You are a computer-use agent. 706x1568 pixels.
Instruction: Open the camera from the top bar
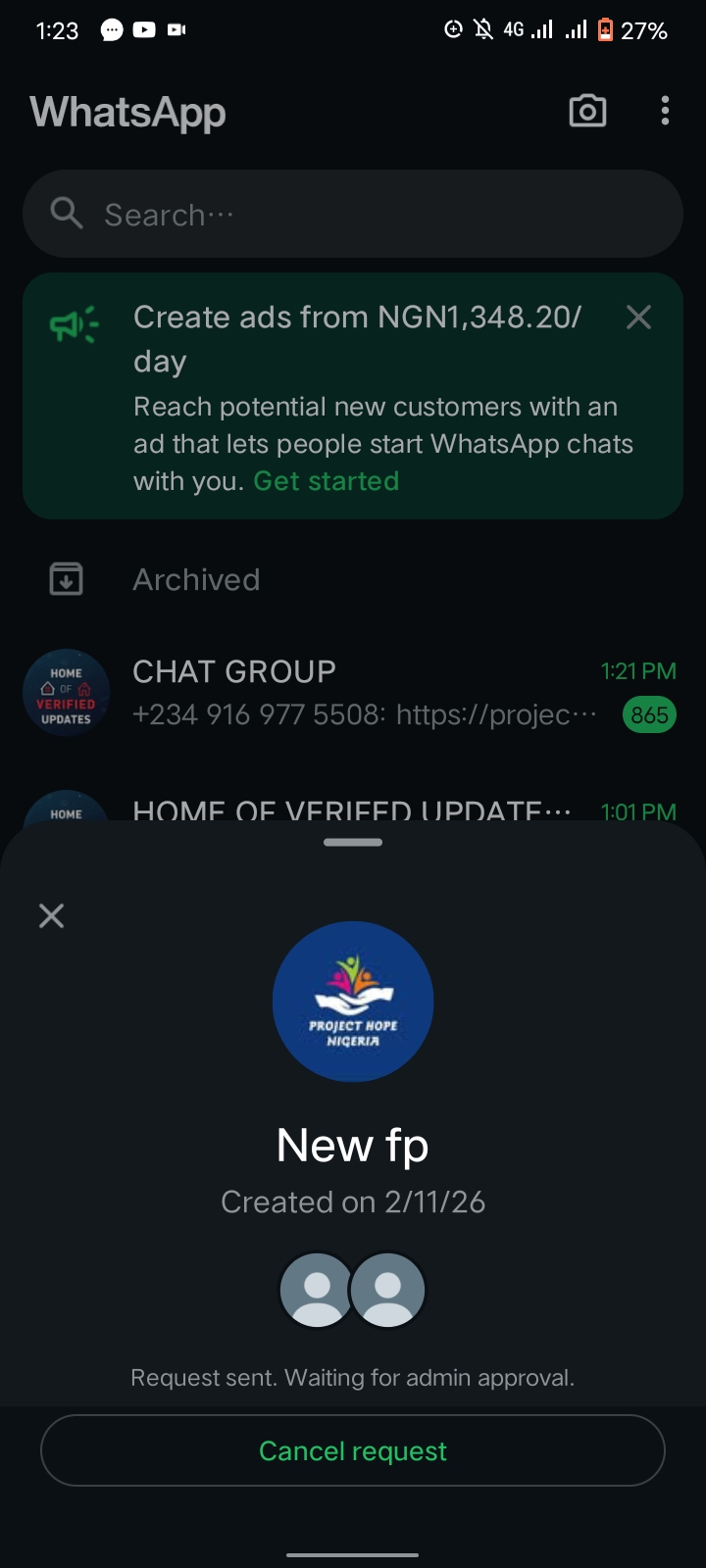coord(587,111)
